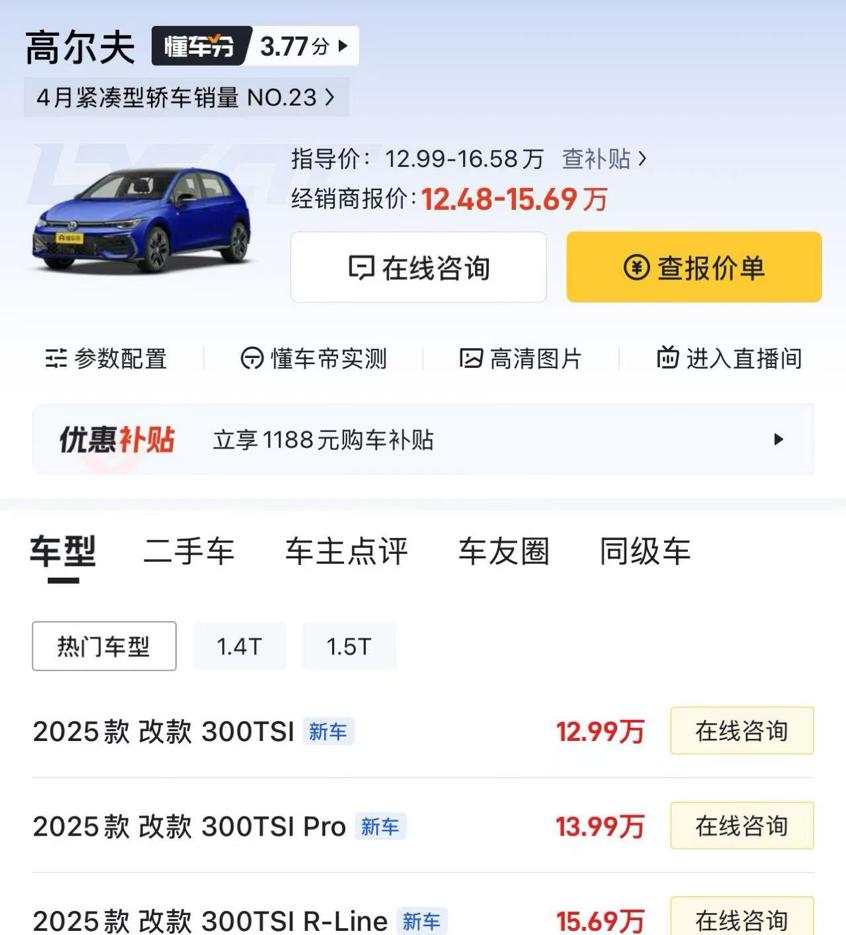Tap the yellow 查报价单 button

tap(694, 268)
